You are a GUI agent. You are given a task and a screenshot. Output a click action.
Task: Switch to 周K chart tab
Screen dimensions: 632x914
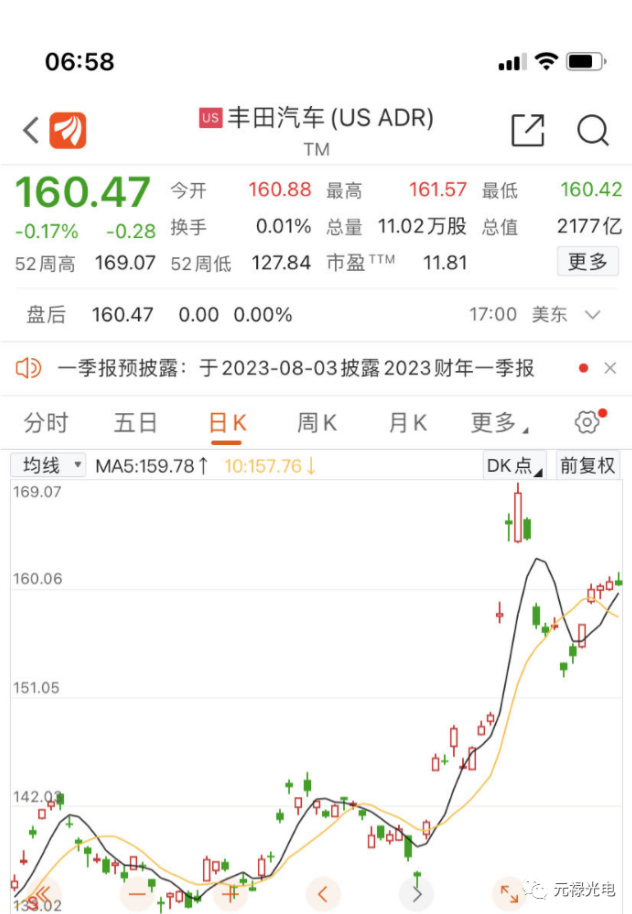(x=316, y=423)
